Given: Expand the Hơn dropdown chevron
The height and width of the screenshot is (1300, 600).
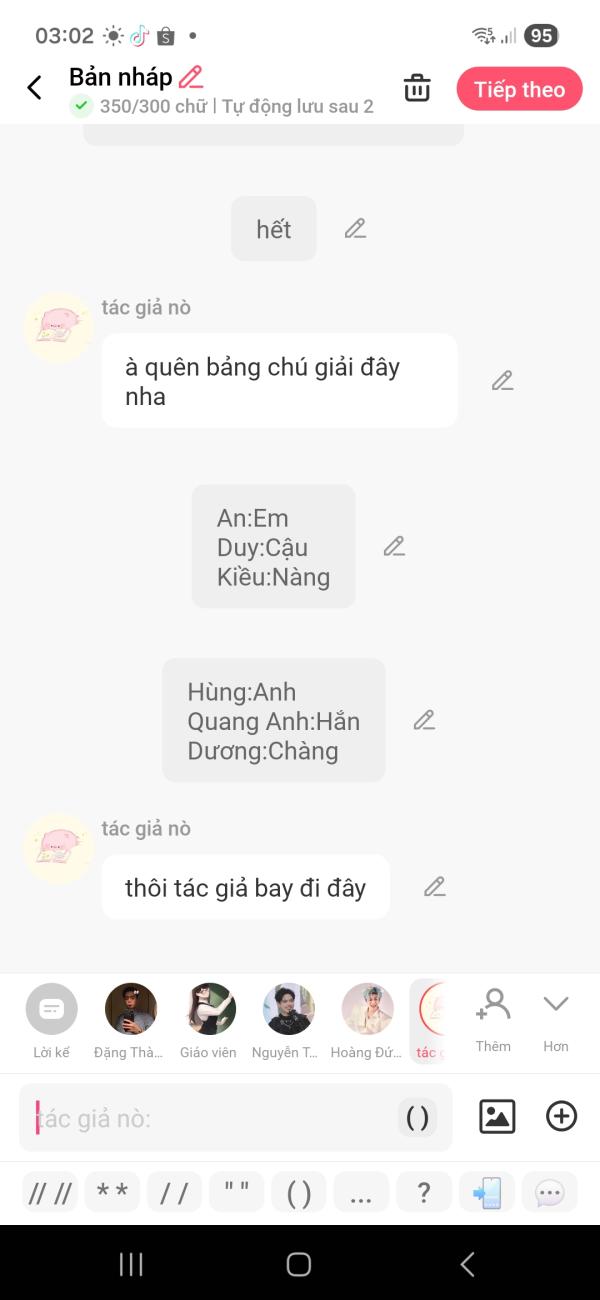Looking at the screenshot, I should [x=556, y=1005].
